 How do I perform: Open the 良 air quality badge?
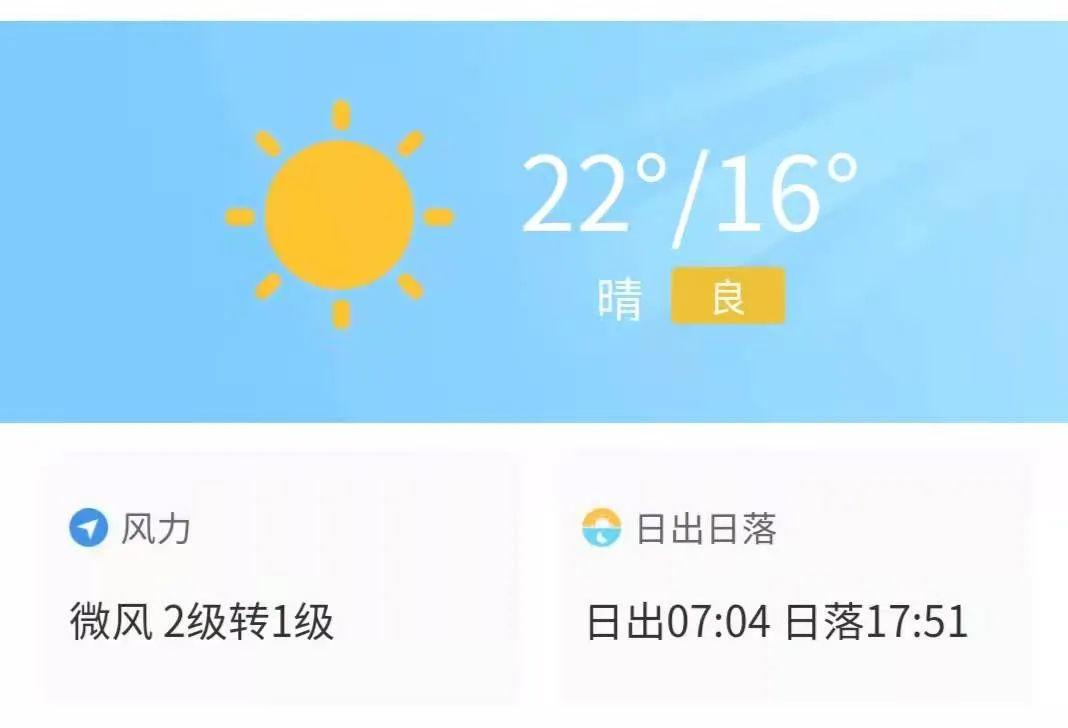pos(728,297)
